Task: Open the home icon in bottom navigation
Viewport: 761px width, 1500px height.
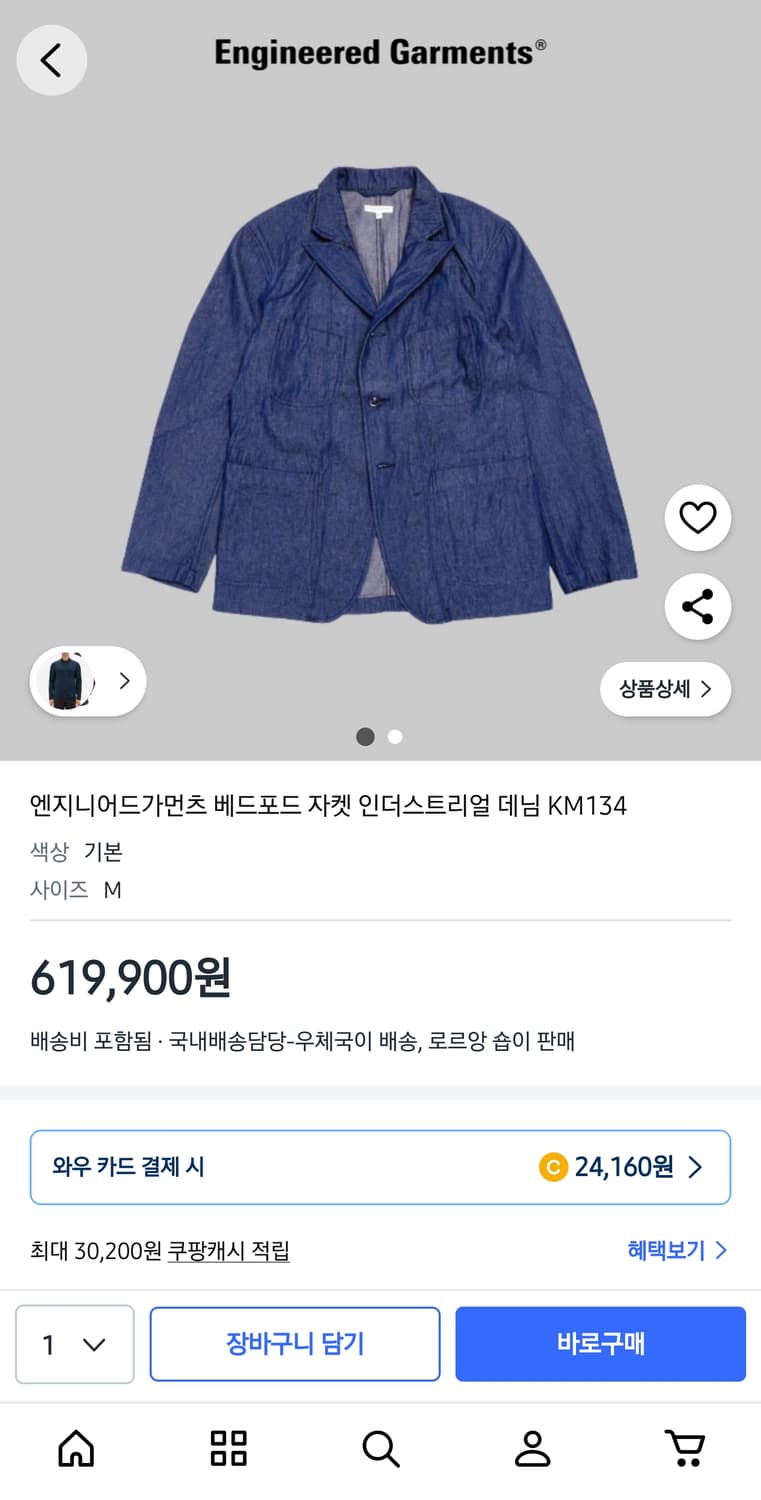Action: [x=75, y=1447]
